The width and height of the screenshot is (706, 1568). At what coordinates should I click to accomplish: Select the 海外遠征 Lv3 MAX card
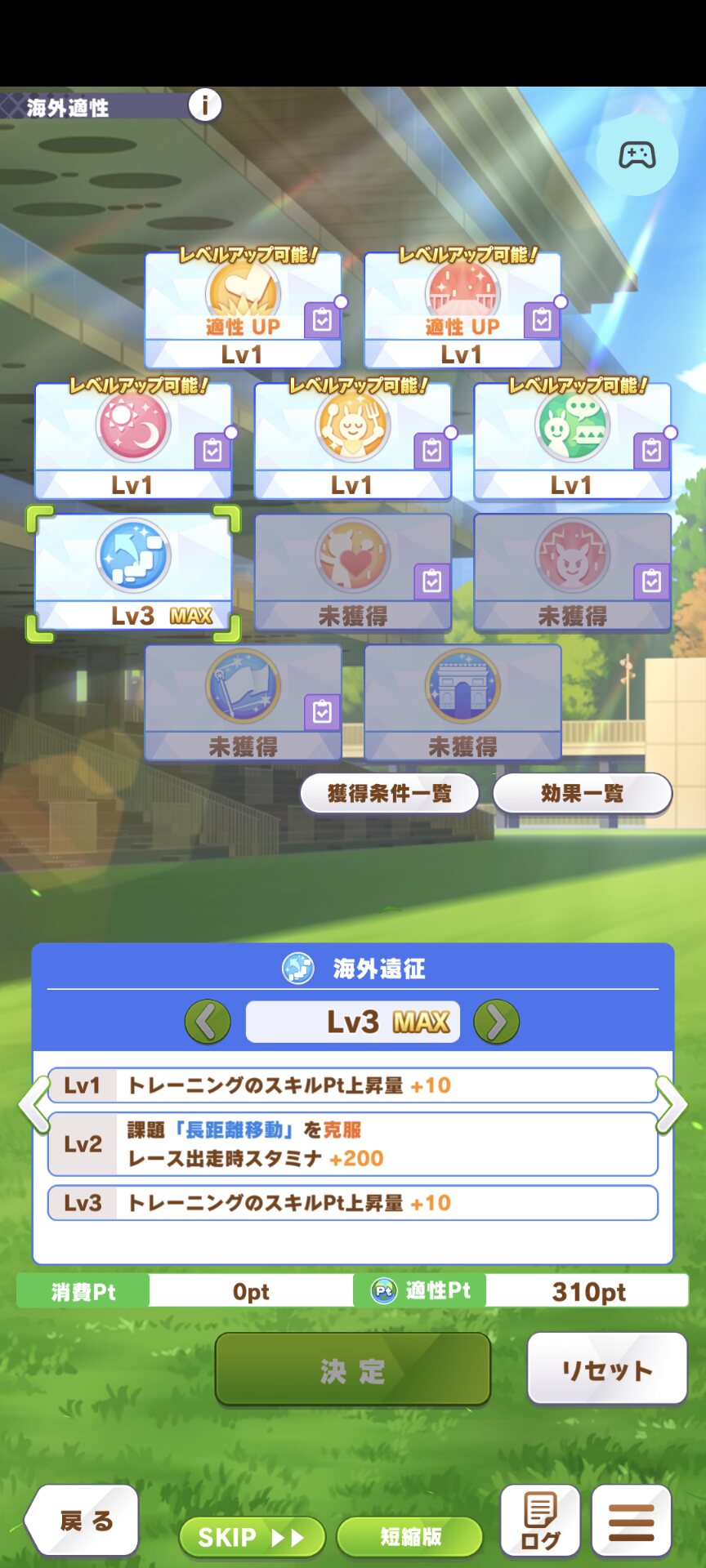(133, 572)
